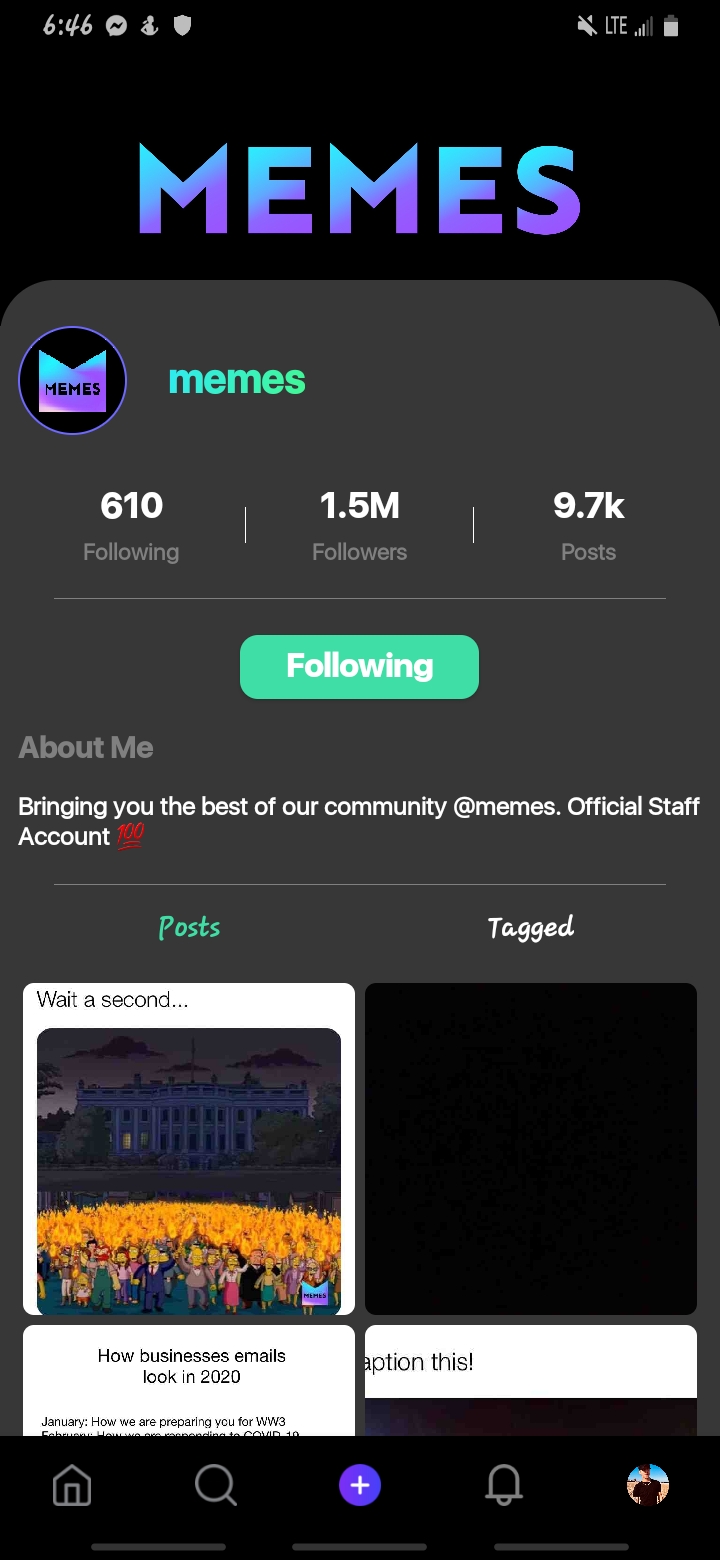Switch to the Tagged tab
This screenshot has height=1560, width=720.
point(530,928)
